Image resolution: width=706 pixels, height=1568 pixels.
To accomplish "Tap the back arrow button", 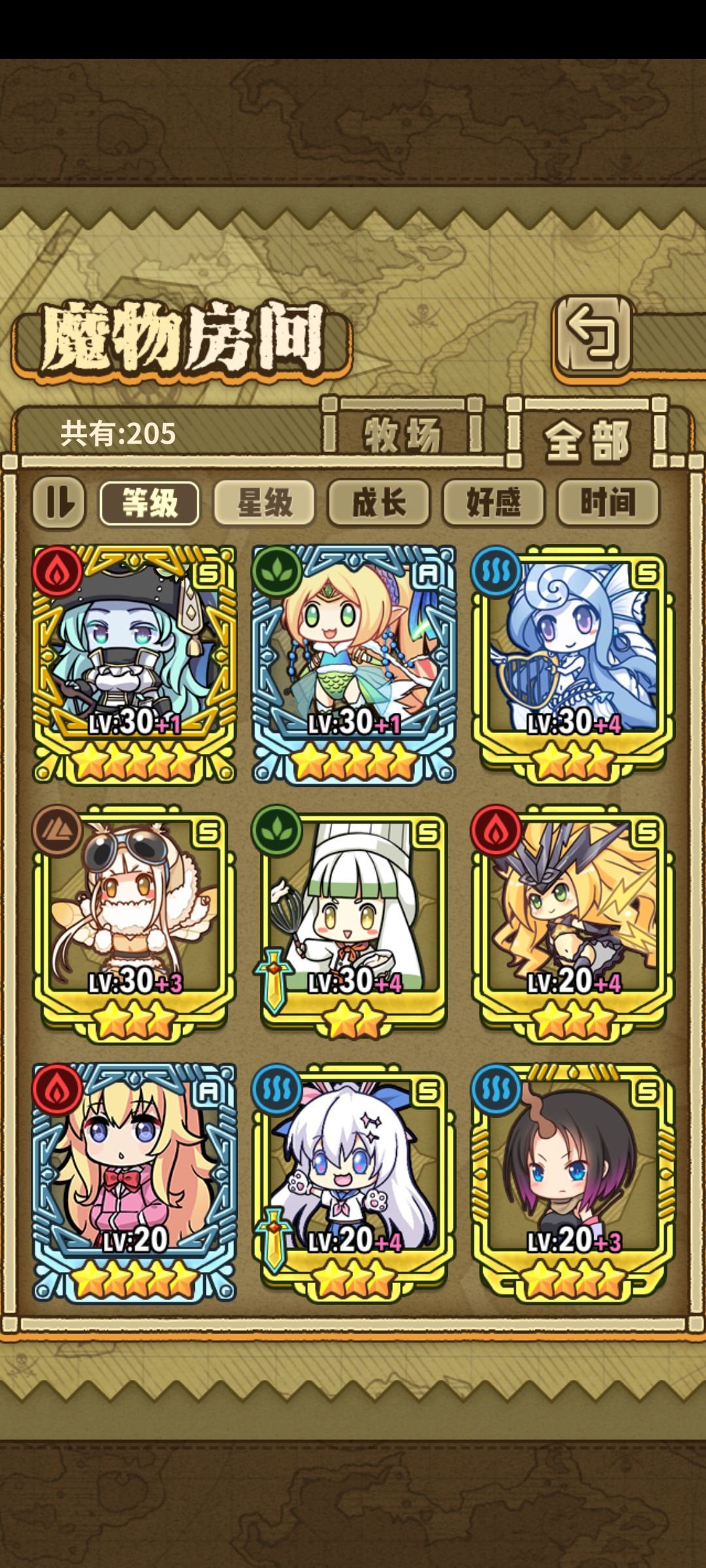I will pos(594,338).
